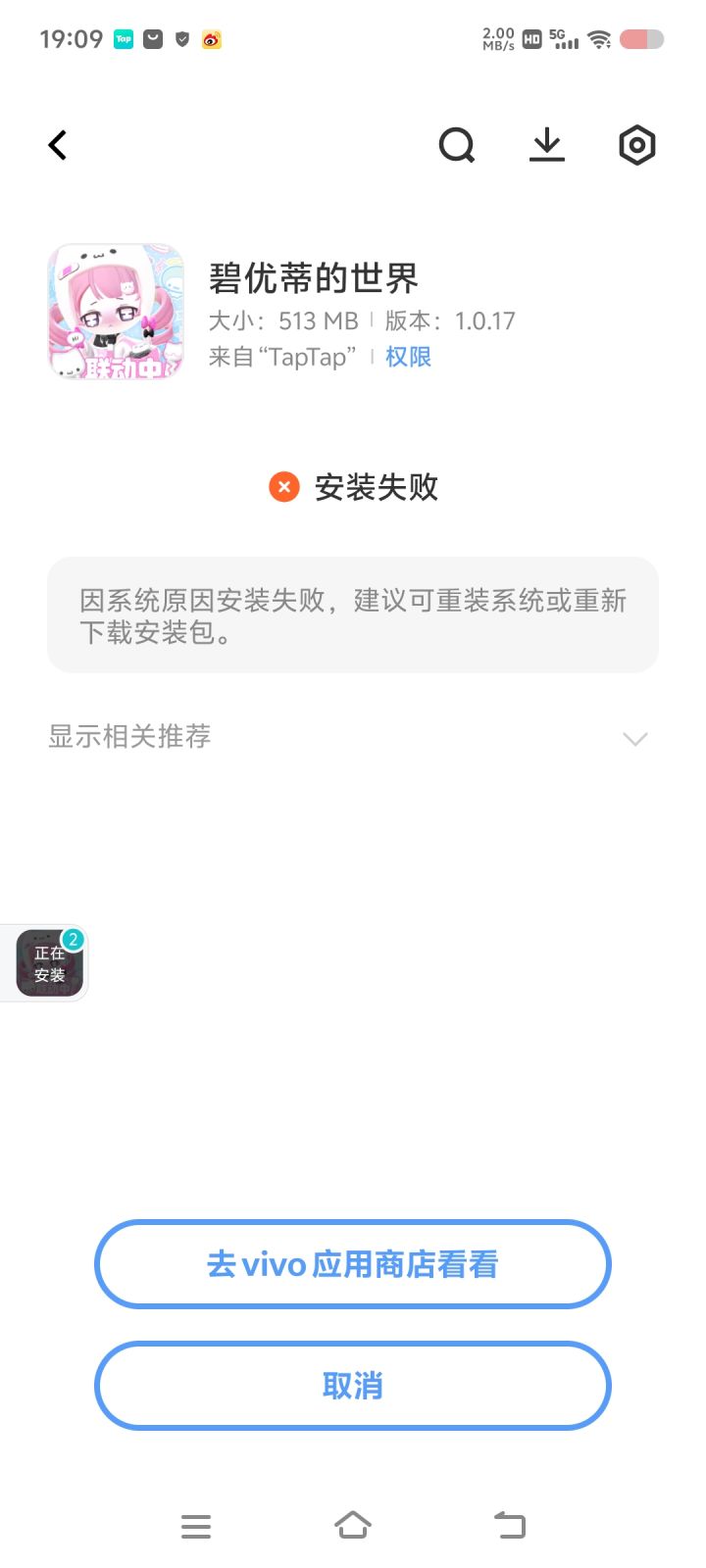This screenshot has height=1568, width=706.
Task: Open the settings gear icon
Action: click(x=636, y=145)
